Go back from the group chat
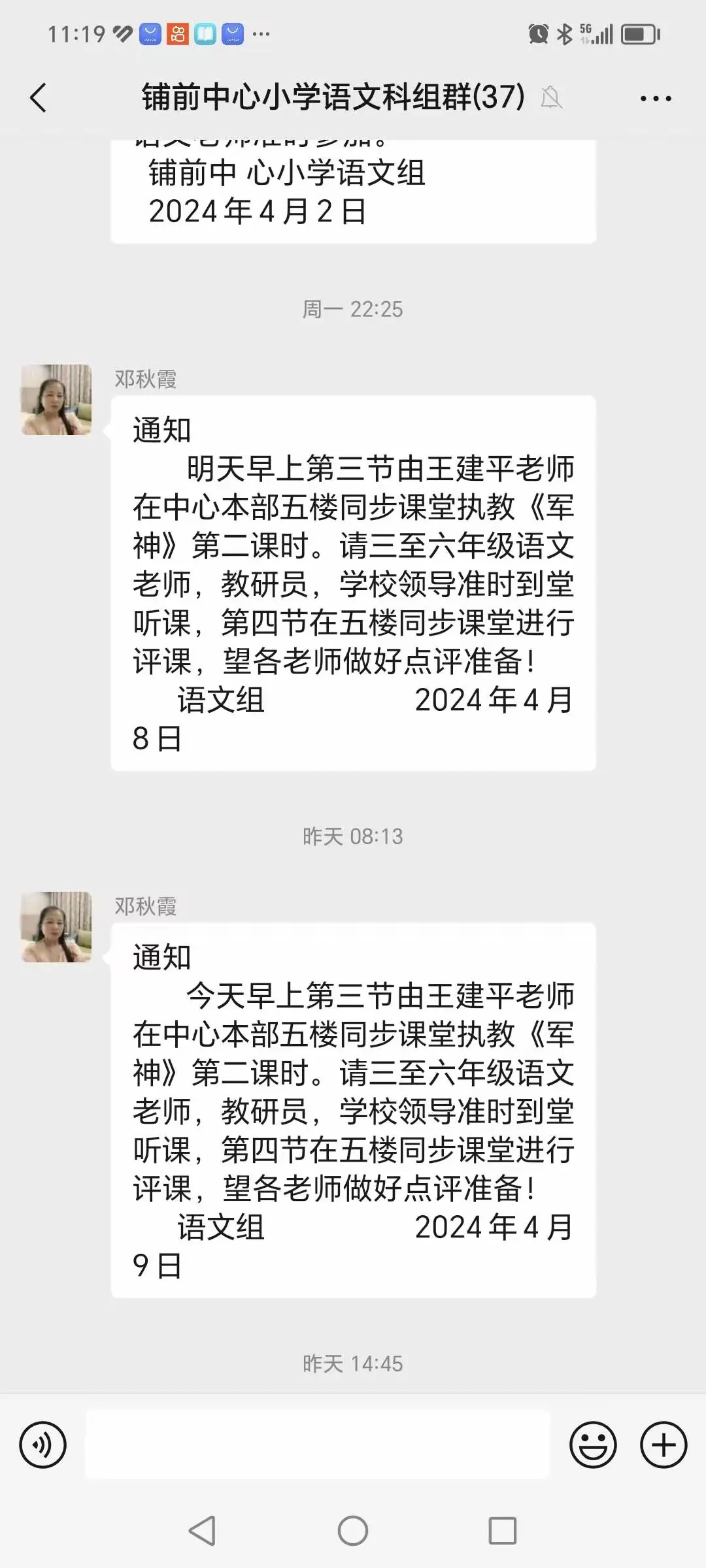Image resolution: width=706 pixels, height=1568 pixels. tap(39, 98)
